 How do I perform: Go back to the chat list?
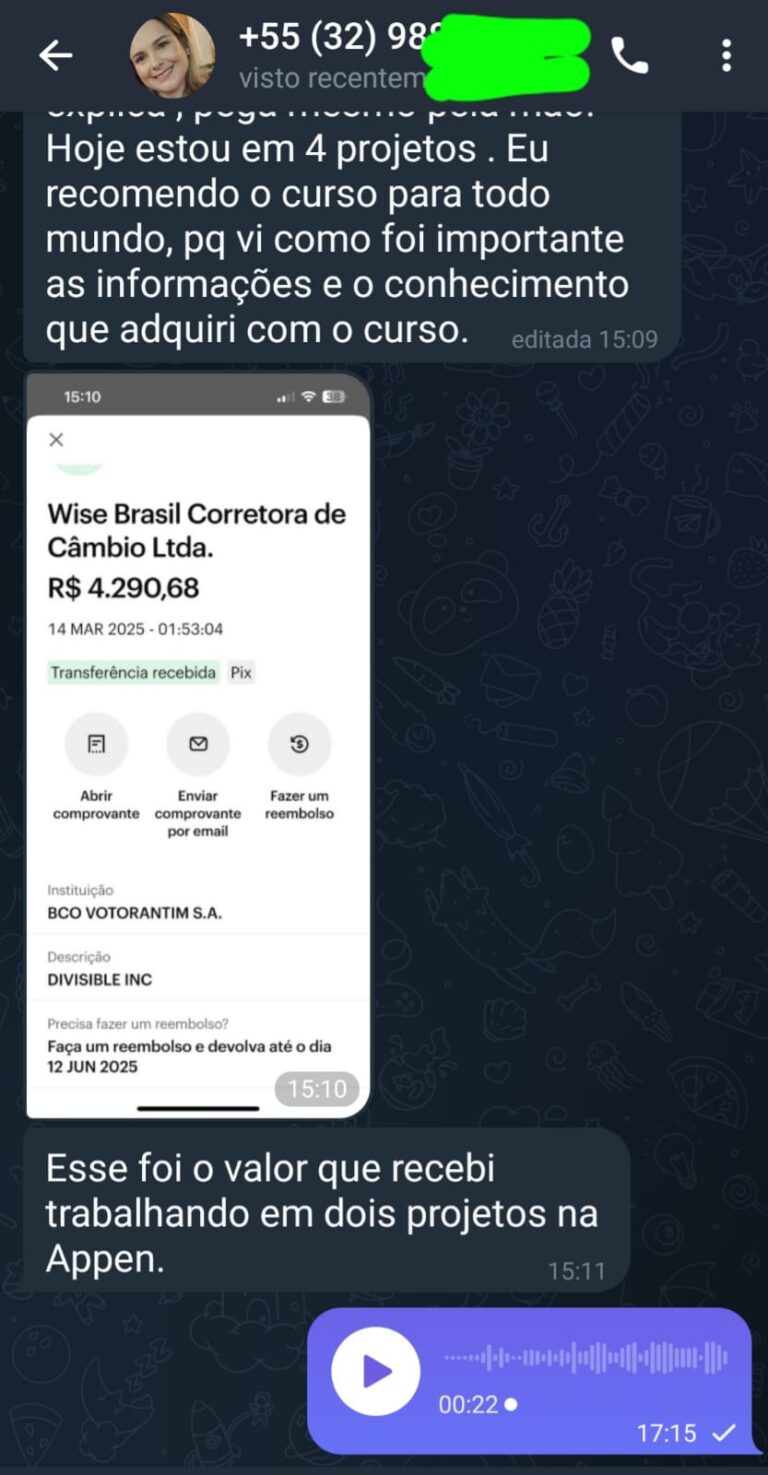tap(56, 56)
